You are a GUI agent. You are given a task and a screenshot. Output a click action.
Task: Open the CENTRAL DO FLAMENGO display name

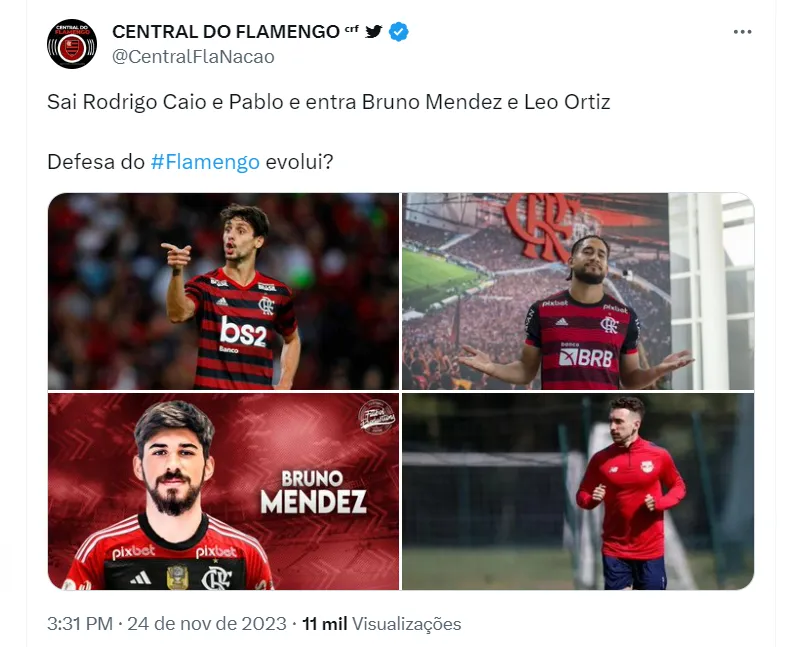(225, 31)
